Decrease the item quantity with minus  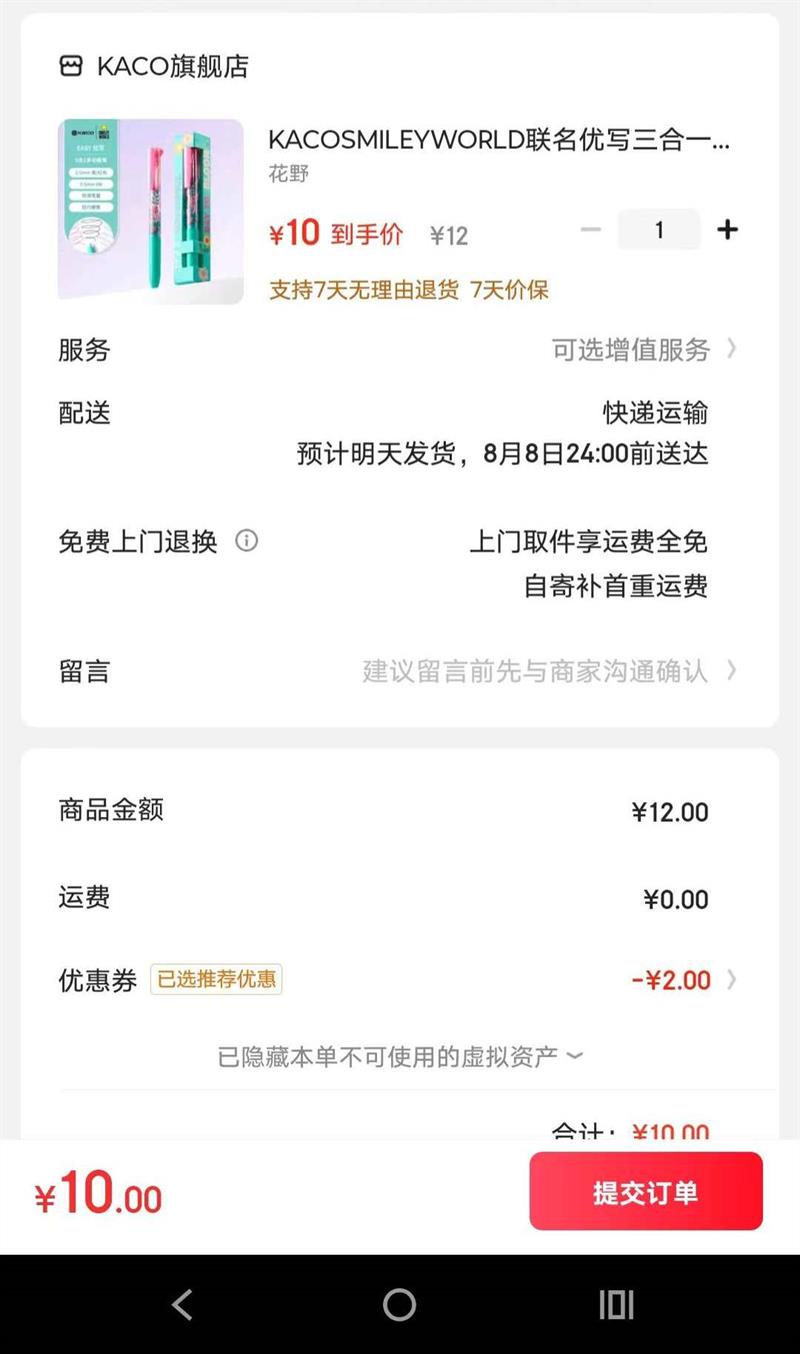tap(591, 230)
